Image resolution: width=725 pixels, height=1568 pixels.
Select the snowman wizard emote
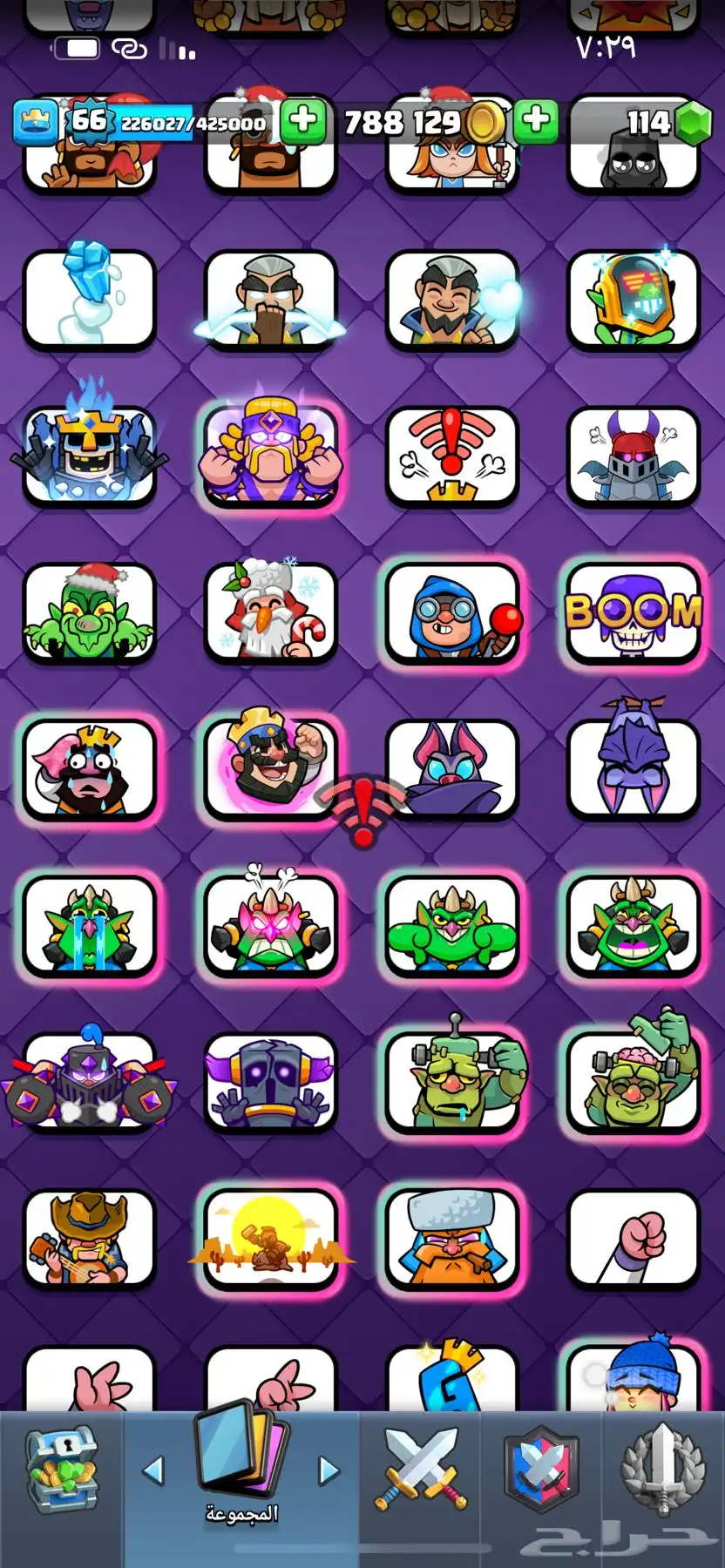pyautogui.click(x=271, y=613)
